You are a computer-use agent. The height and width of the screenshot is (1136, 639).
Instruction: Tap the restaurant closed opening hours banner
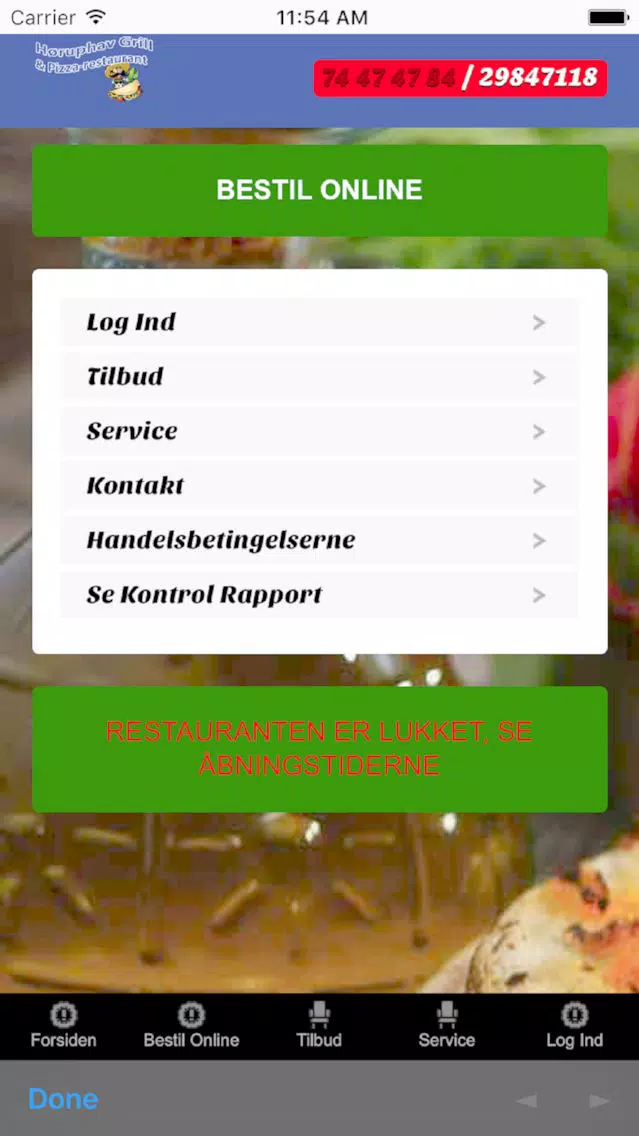320,749
